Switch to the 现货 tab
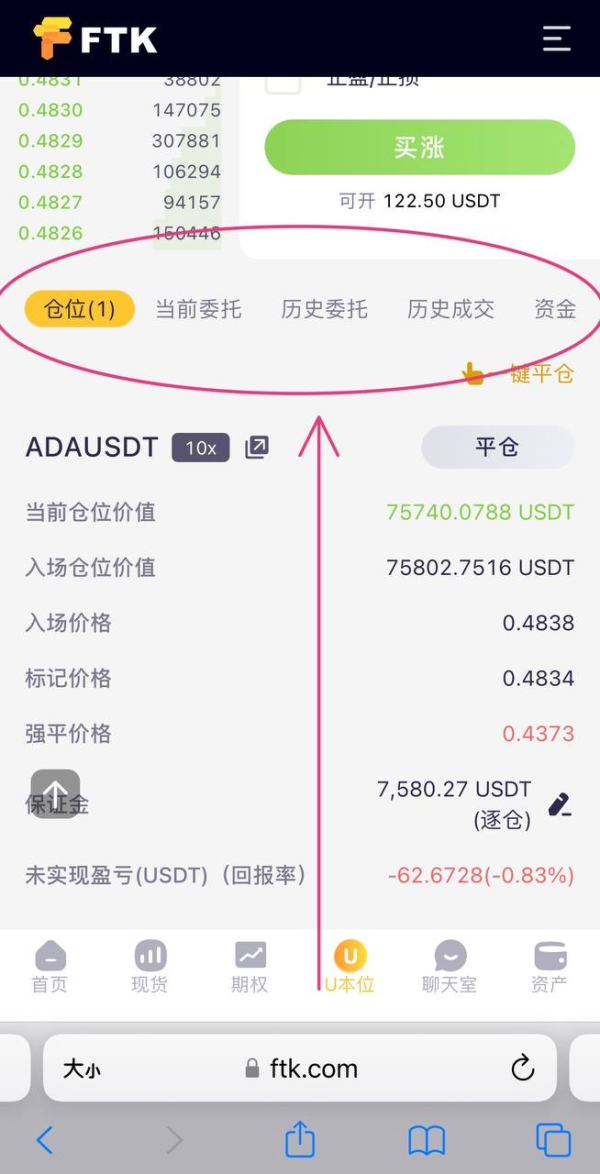This screenshot has height=1174, width=600. coord(150,967)
